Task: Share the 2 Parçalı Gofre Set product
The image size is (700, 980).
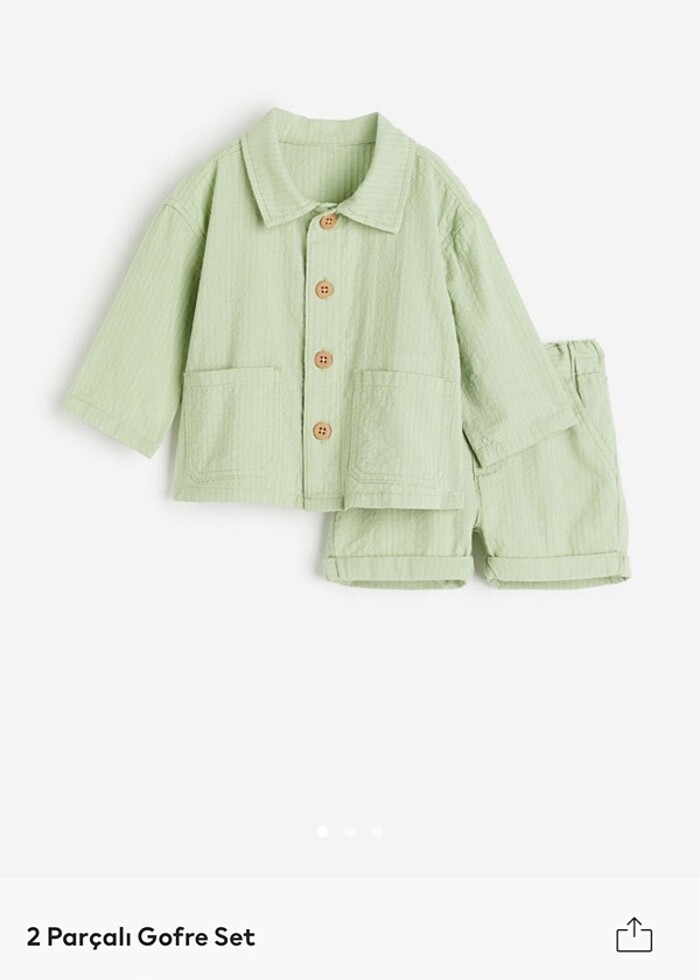Action: (x=633, y=935)
